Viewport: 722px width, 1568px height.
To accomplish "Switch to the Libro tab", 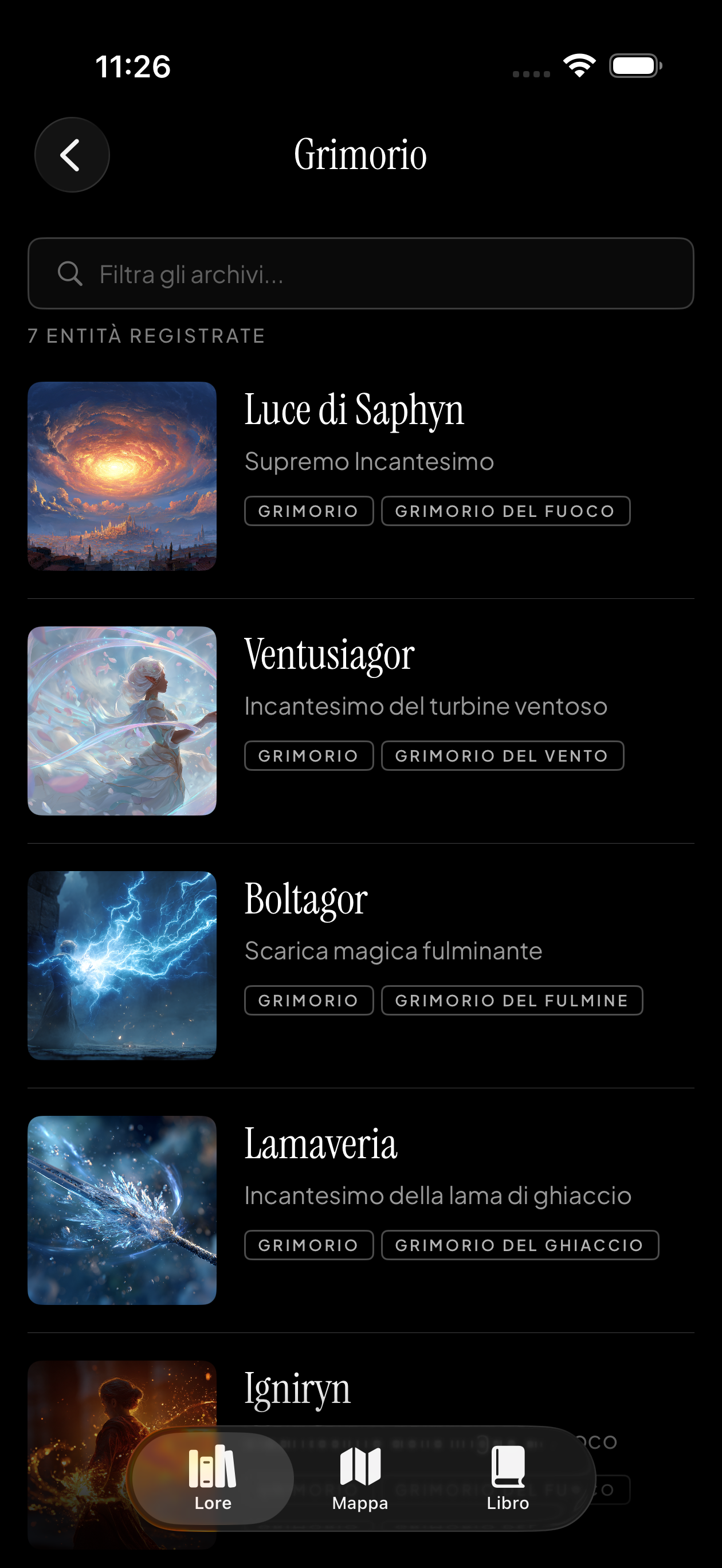I will pos(508,1479).
